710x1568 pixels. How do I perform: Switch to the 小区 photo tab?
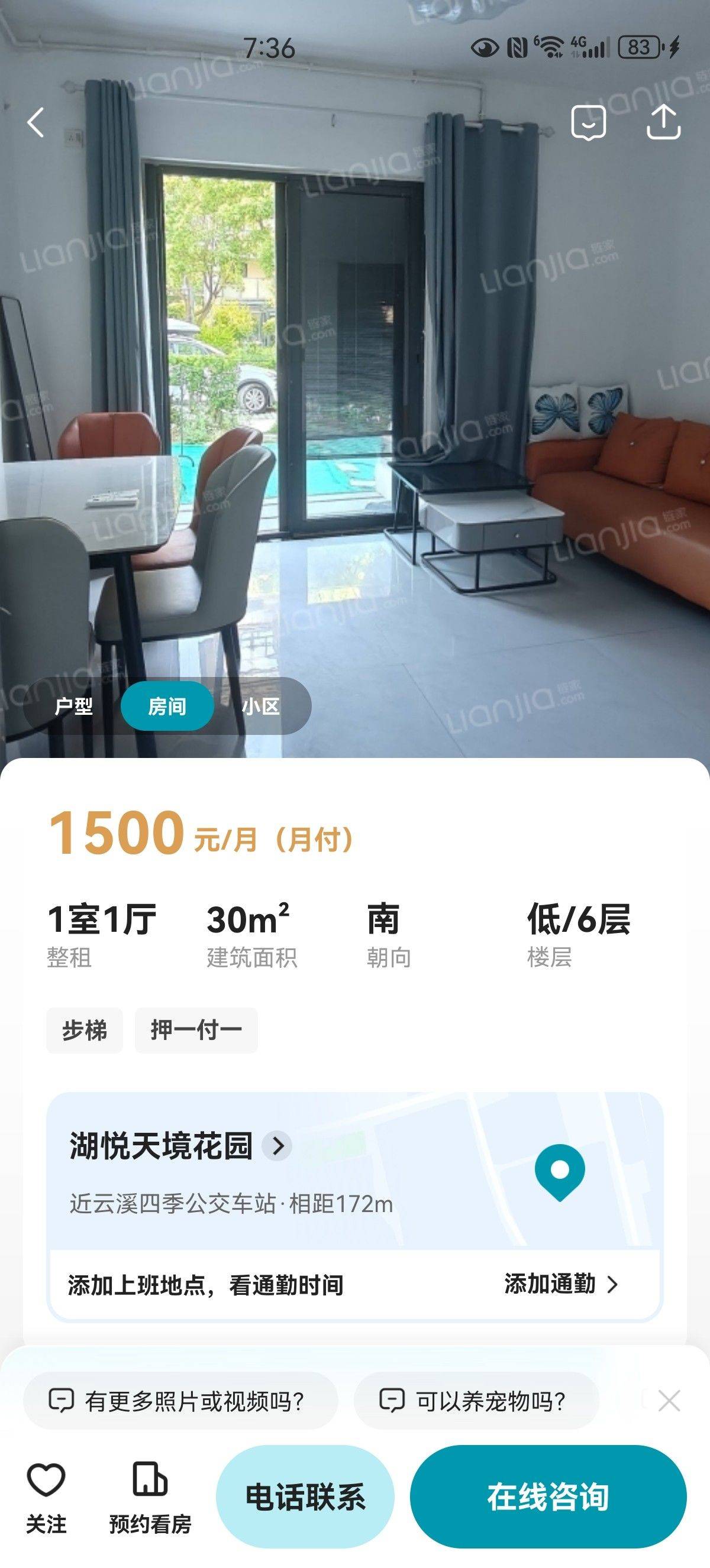pos(260,706)
